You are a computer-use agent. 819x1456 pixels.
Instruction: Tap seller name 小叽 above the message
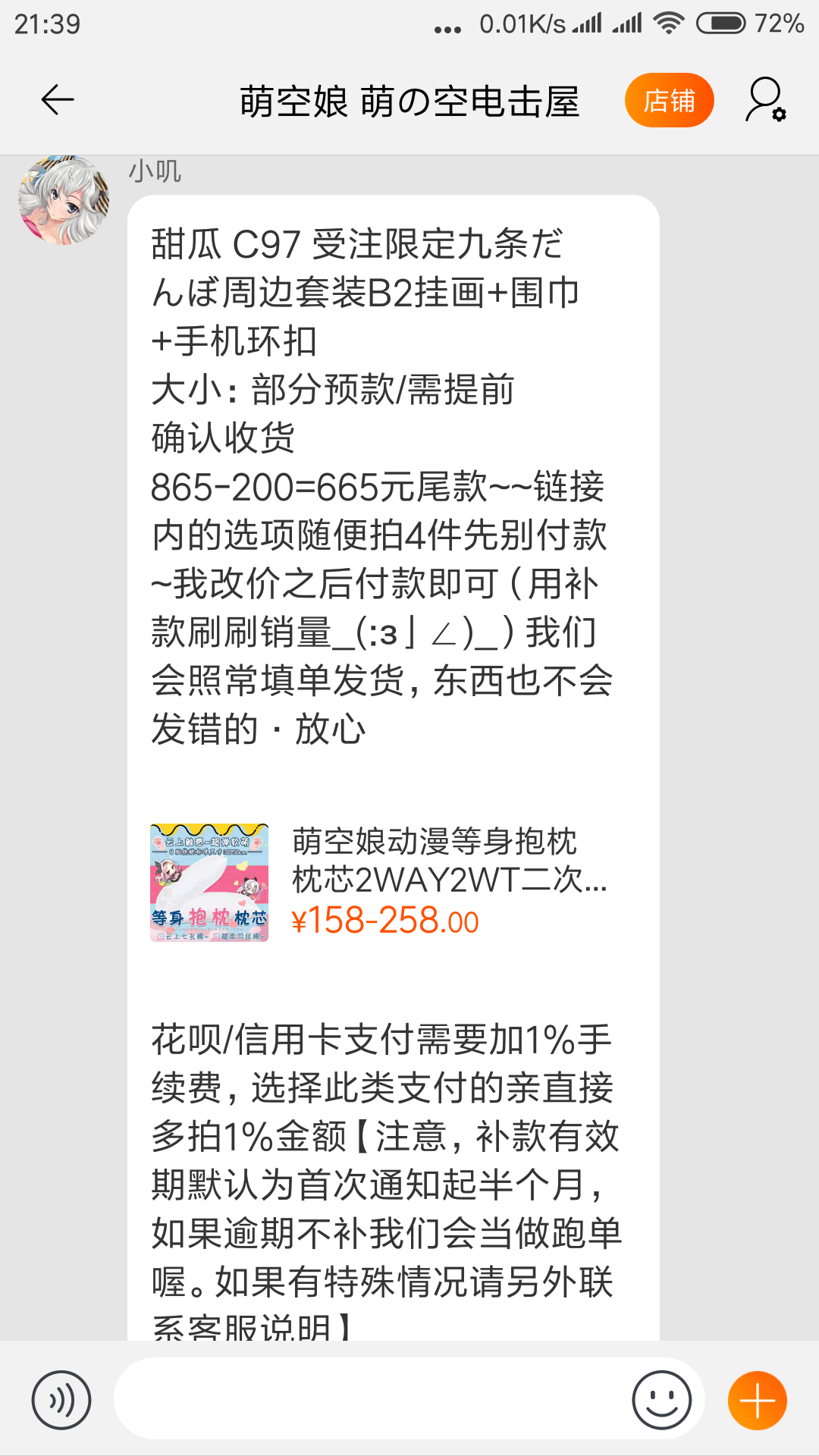point(156,171)
